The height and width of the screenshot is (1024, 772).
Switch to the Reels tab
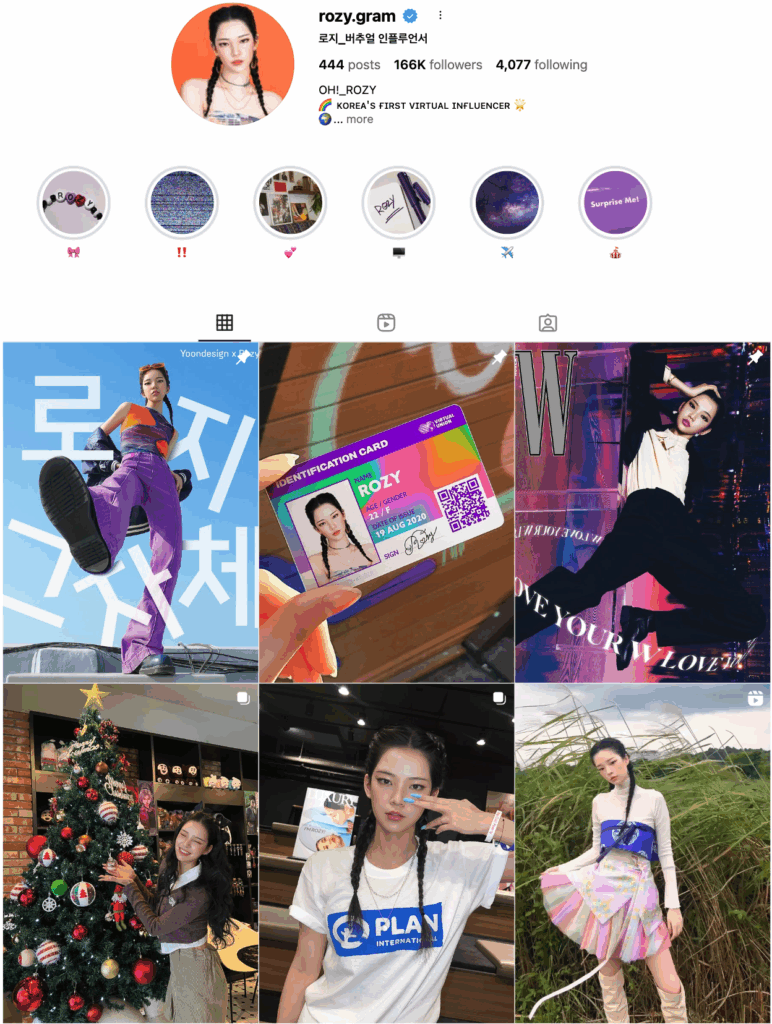coord(386,323)
